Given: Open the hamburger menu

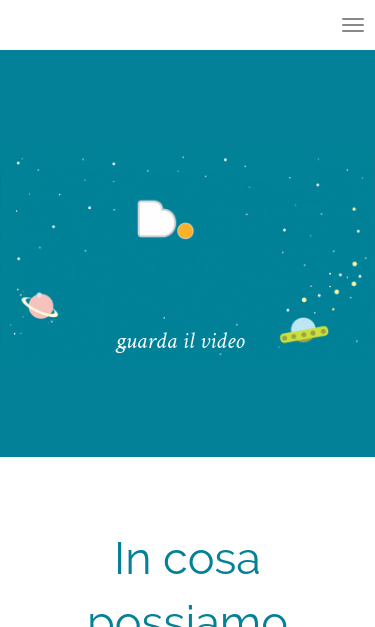Looking at the screenshot, I should point(353,25).
